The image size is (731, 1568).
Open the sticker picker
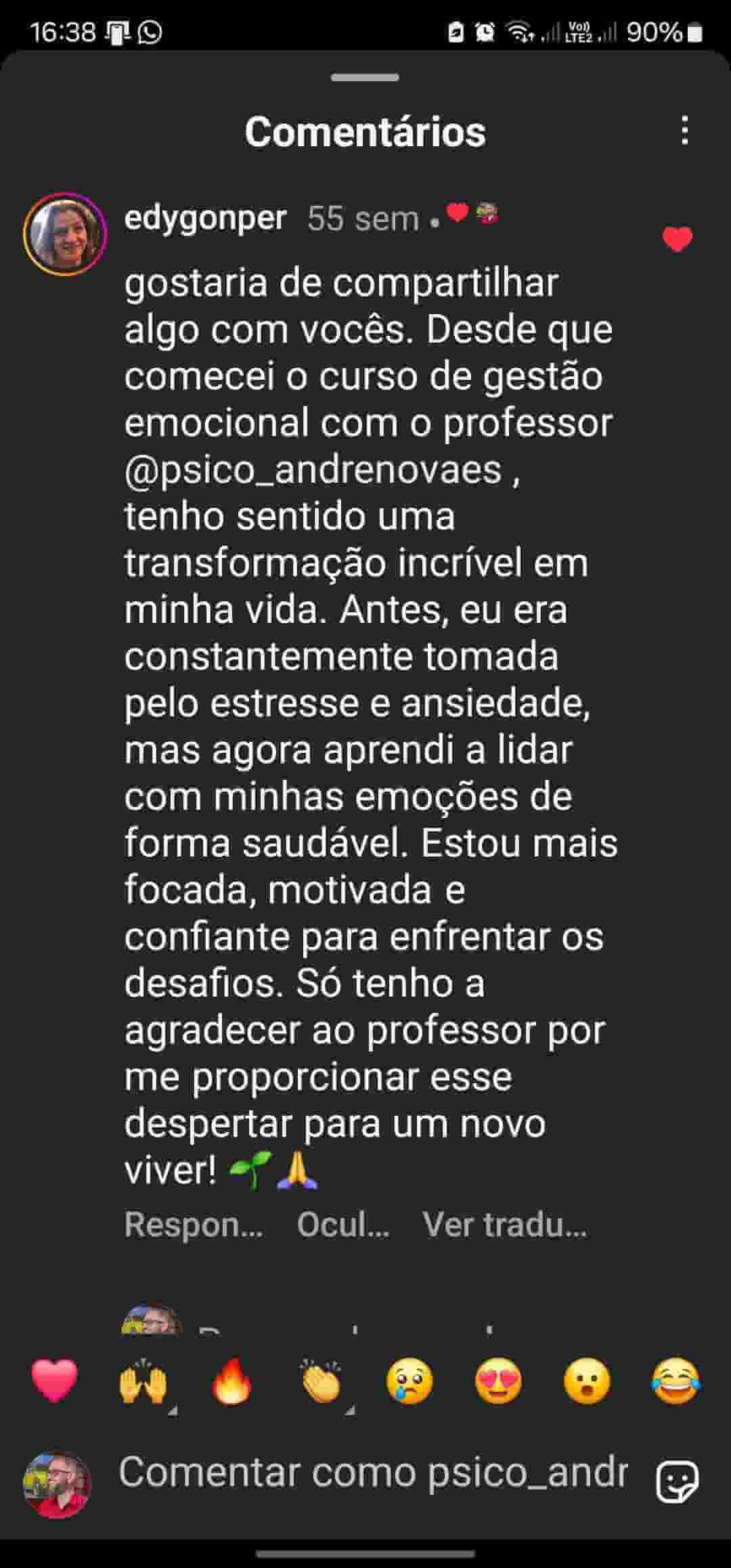pyautogui.click(x=678, y=1481)
